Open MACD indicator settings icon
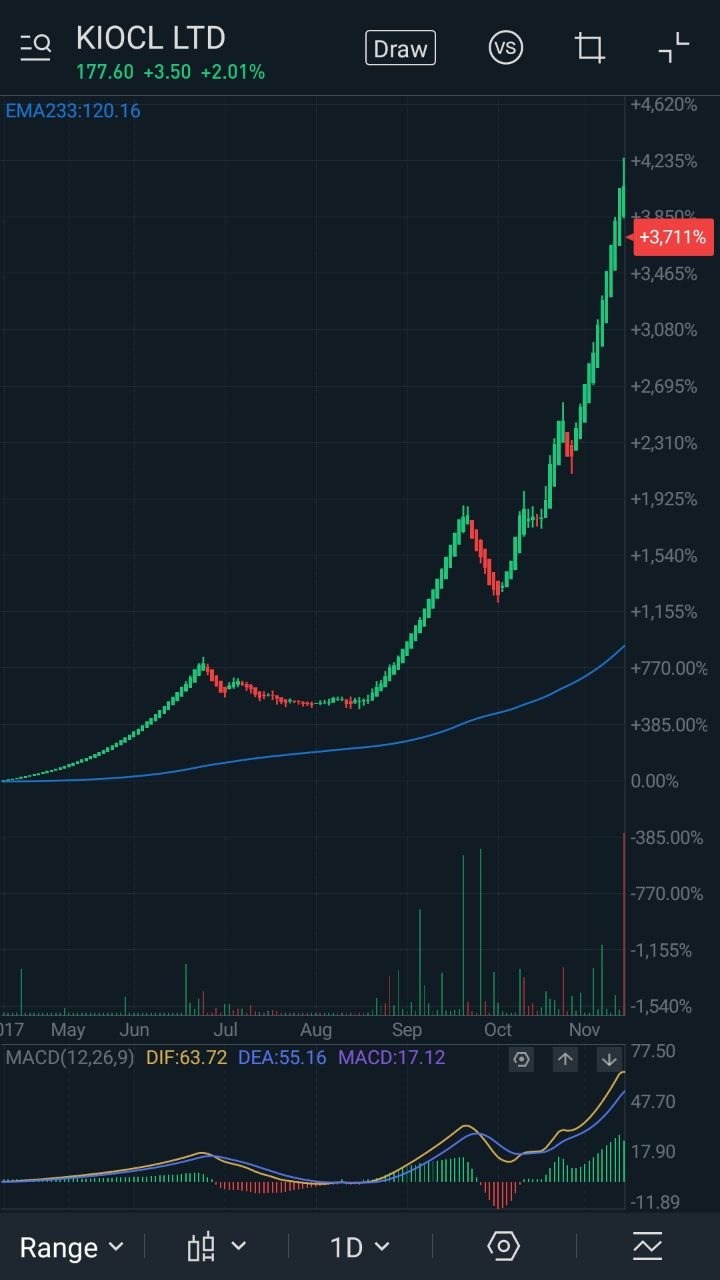The image size is (720, 1280). (x=521, y=1059)
